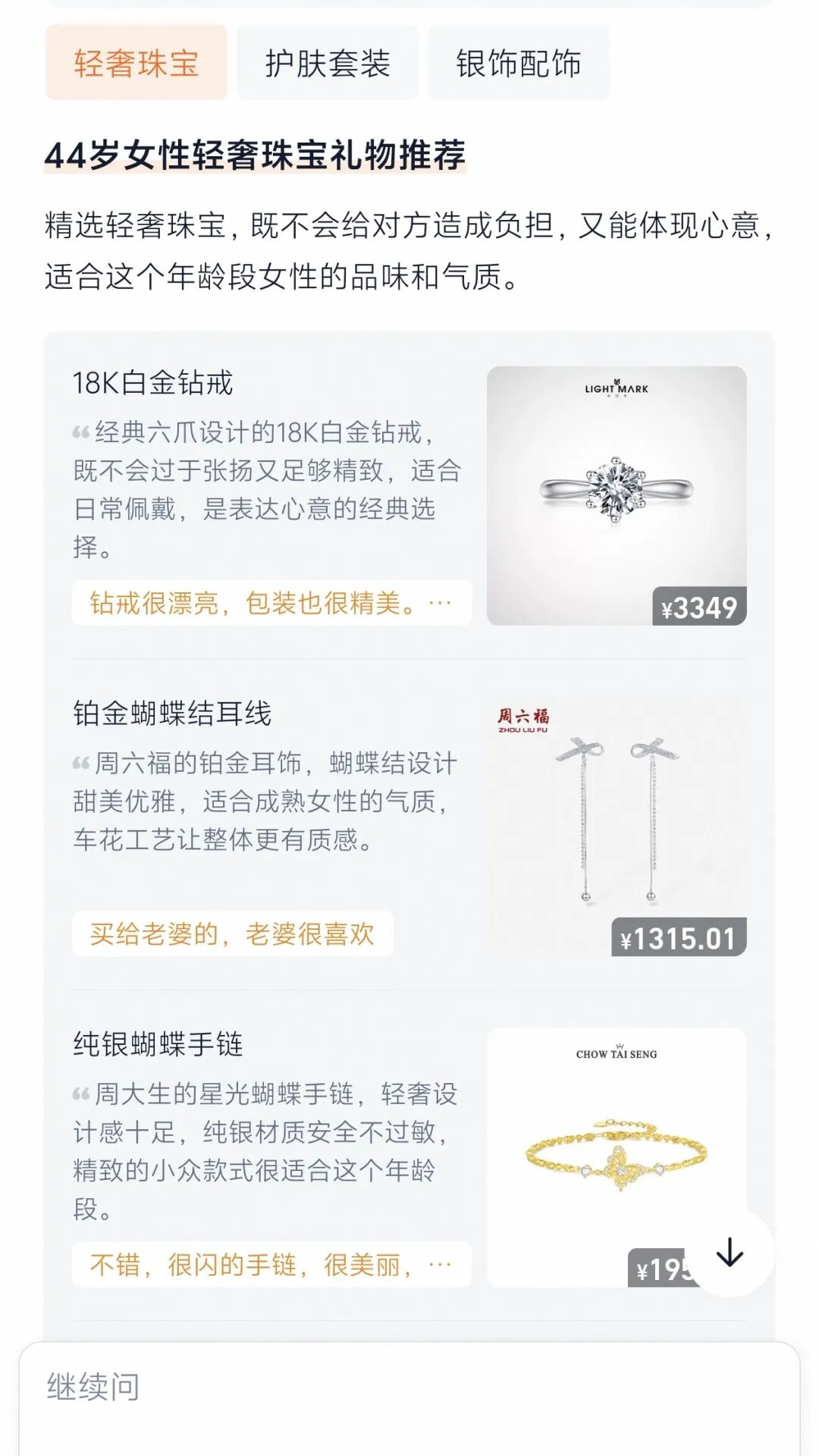
Task: Switch to the 银饰配饰 tab
Action: click(x=519, y=63)
